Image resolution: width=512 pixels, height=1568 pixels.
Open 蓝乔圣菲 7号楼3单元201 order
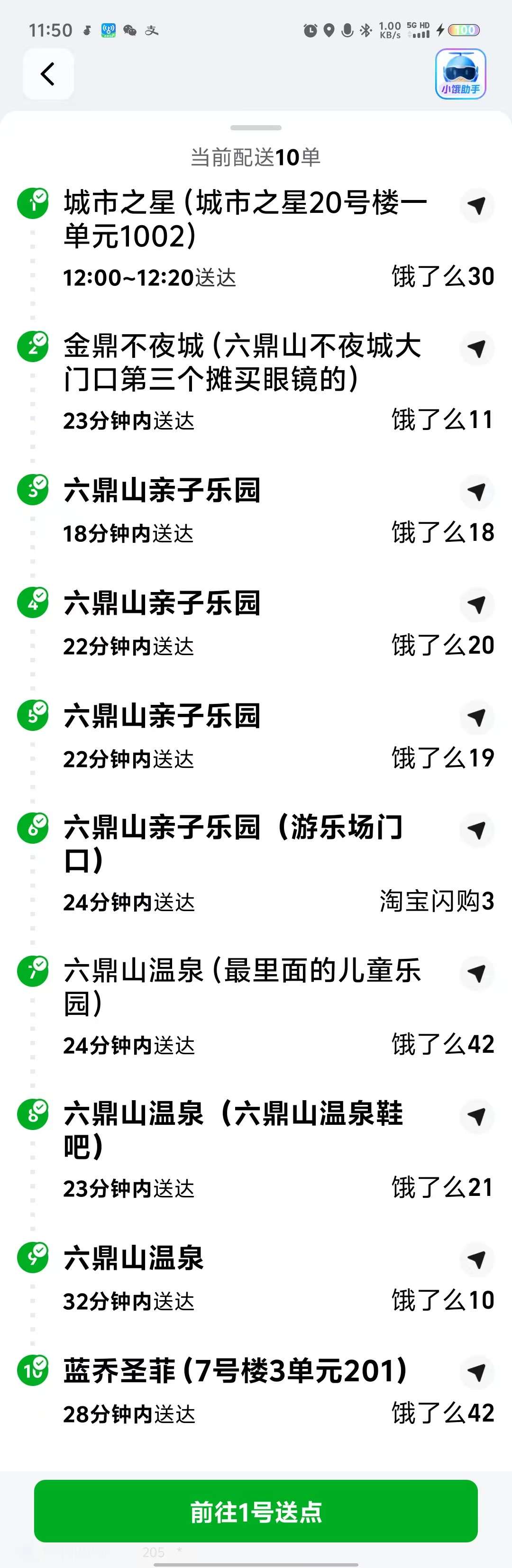234,1372
